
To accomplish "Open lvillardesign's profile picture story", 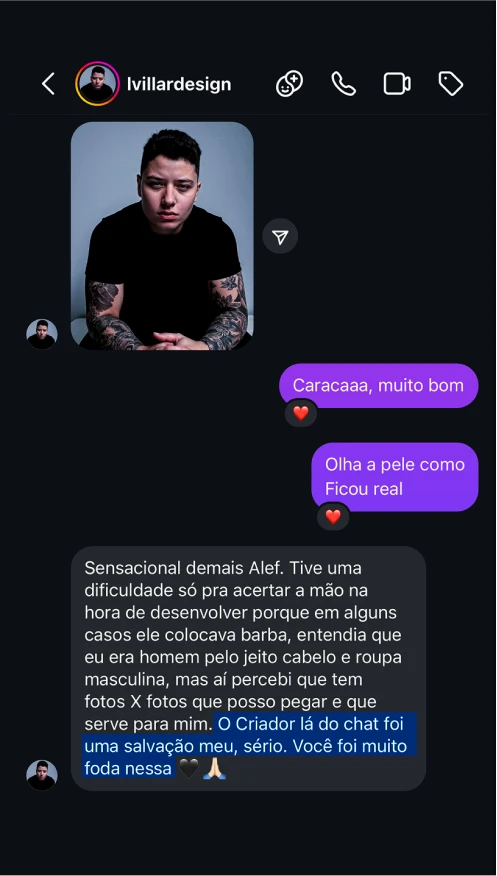I will [x=97, y=84].
